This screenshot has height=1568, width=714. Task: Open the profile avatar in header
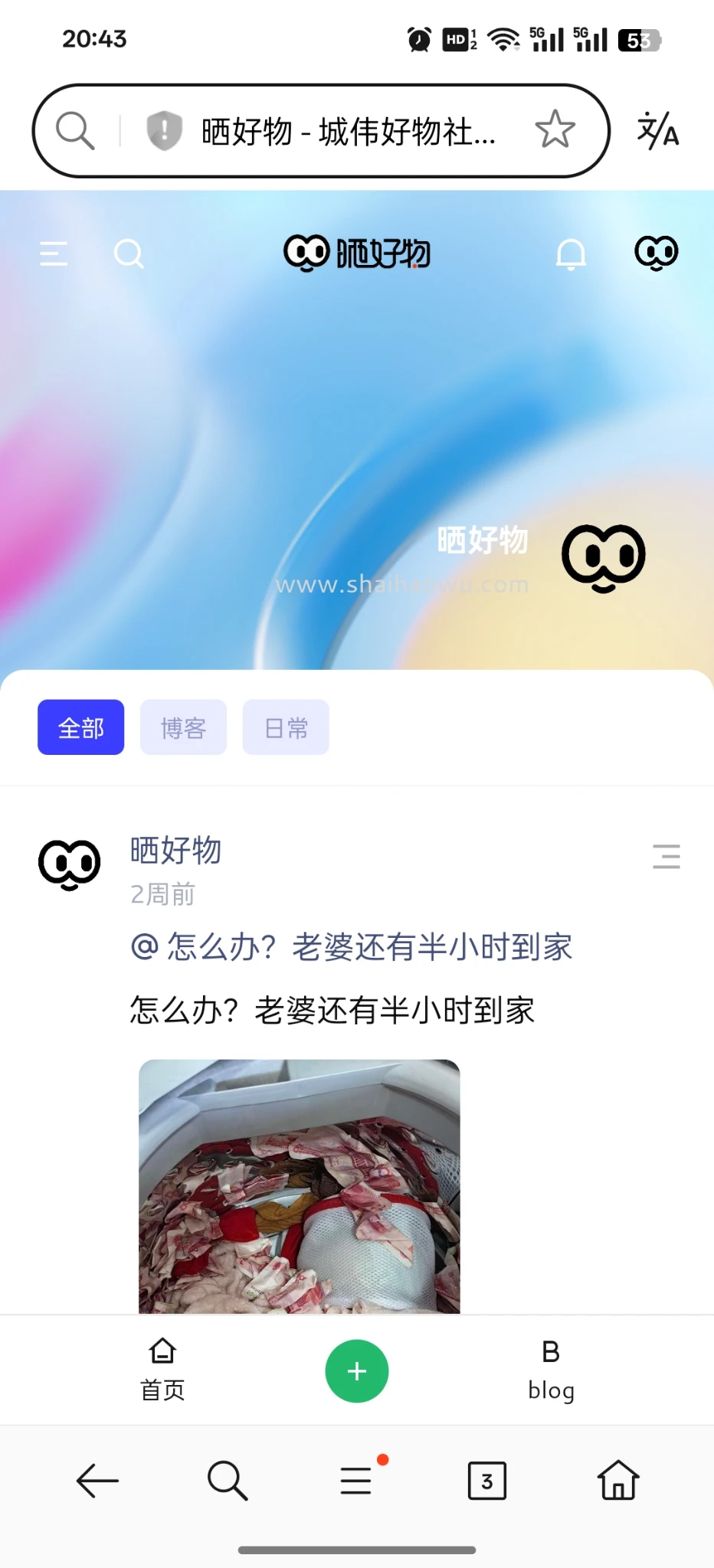point(657,253)
